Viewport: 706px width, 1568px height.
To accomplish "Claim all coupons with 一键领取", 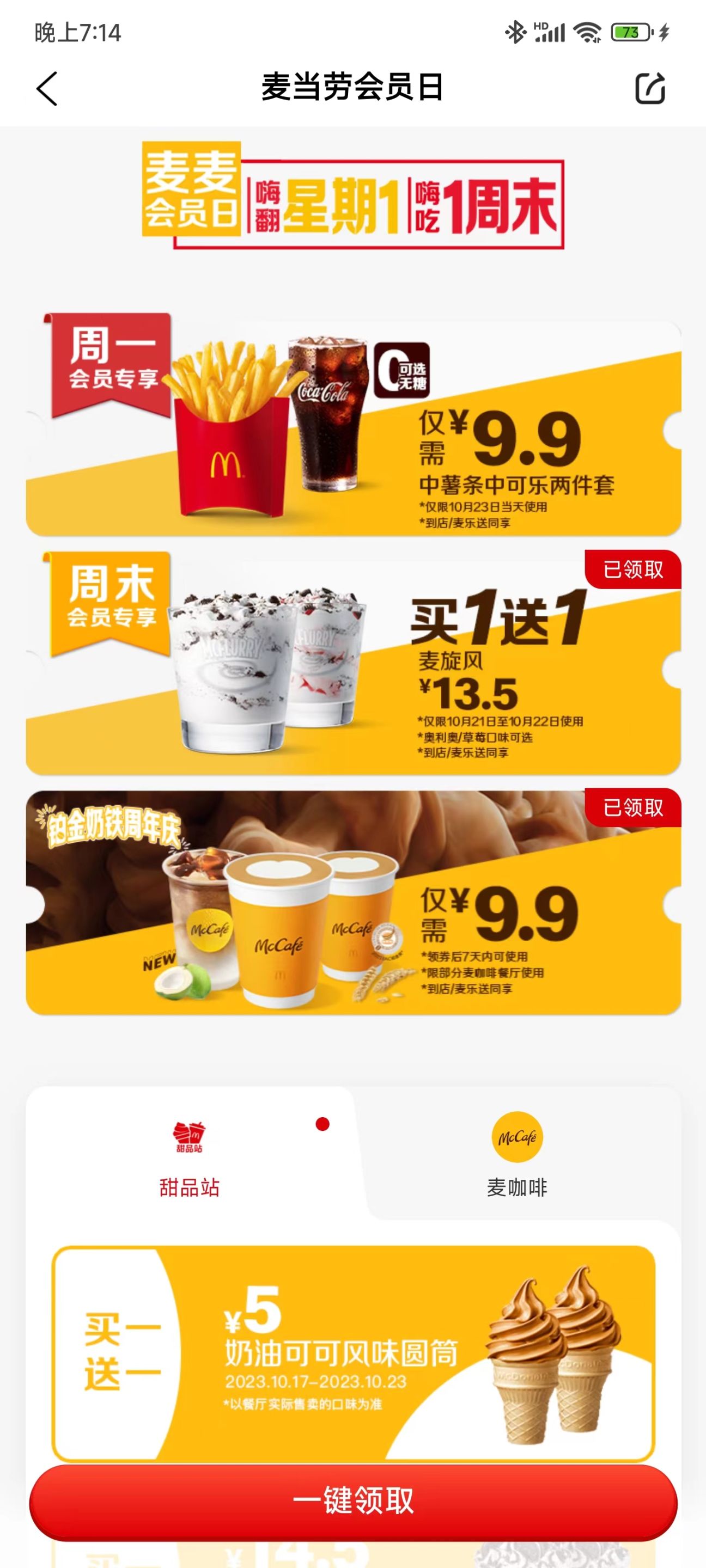I will click(x=354, y=1501).
